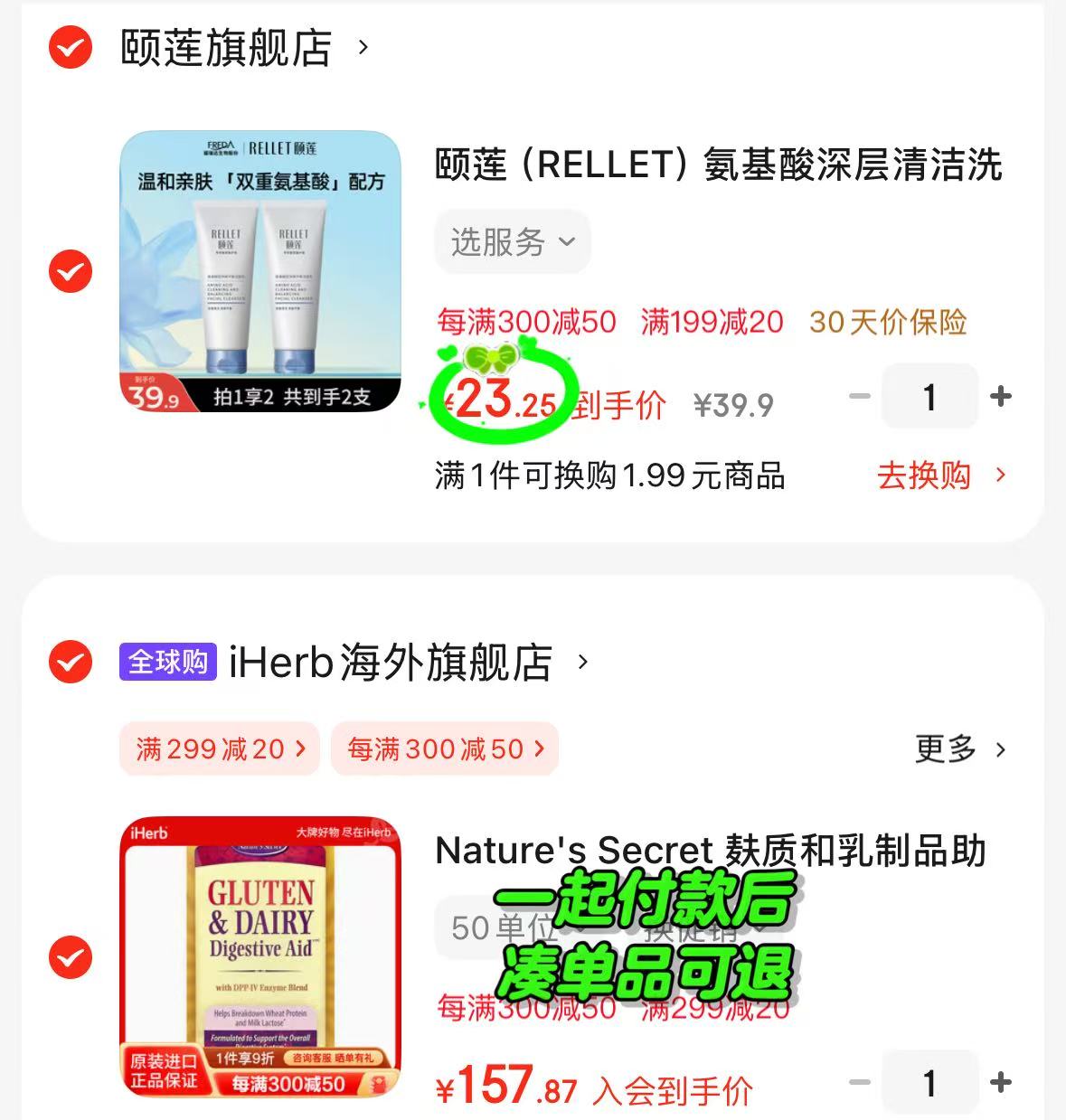The width and height of the screenshot is (1066, 1120).
Task: Increase RELLET cleanser quantity with plus button
Action: coord(1000,396)
